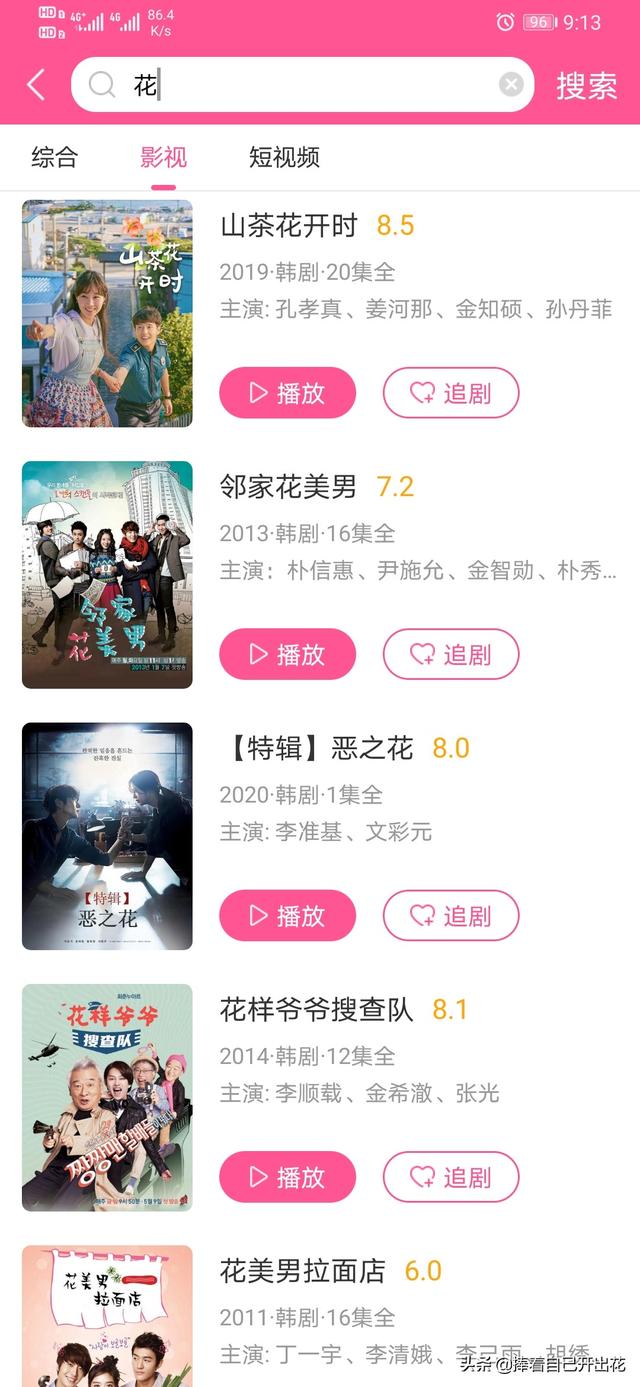Viewport: 640px width, 1387px height.
Task: Switch to the 短视频 tab
Action: tap(284, 157)
